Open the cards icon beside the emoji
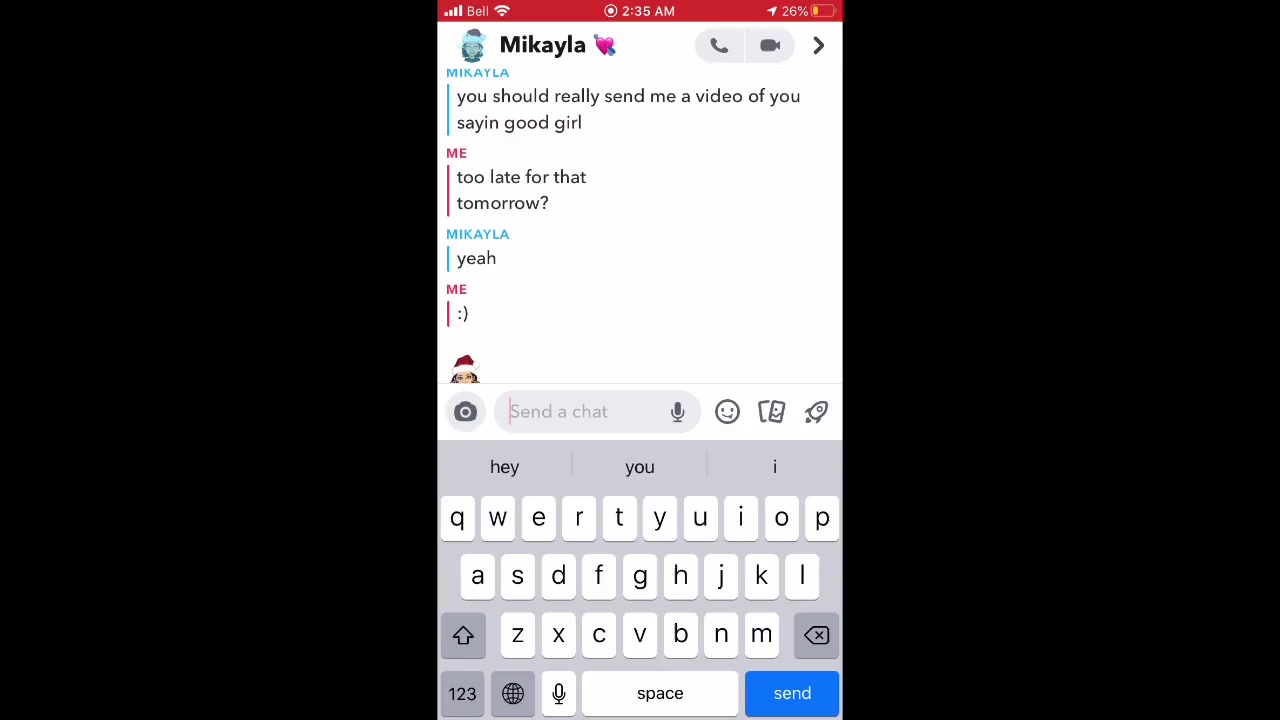The width and height of the screenshot is (1280, 720). pyautogui.click(x=771, y=412)
